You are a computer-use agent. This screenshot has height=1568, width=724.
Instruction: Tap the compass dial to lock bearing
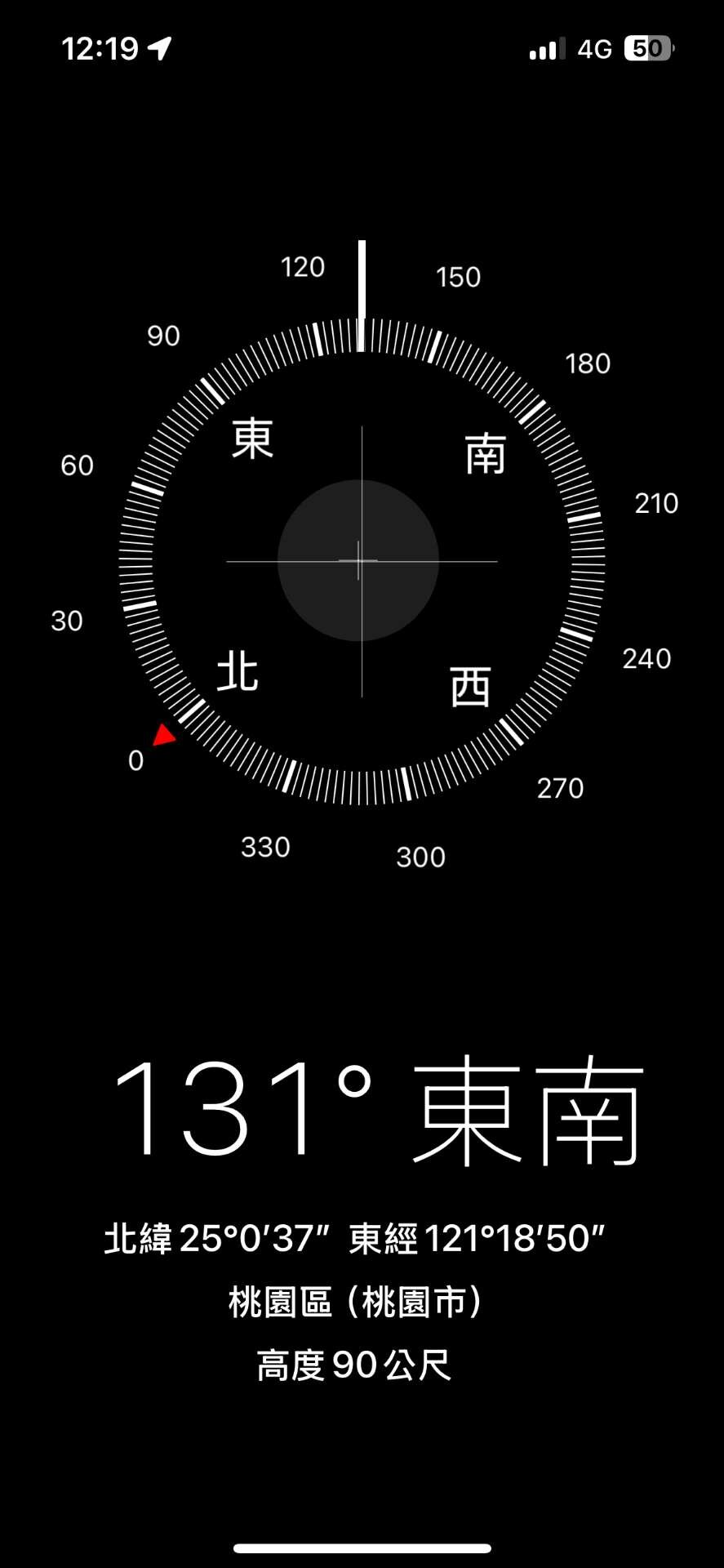[361, 561]
